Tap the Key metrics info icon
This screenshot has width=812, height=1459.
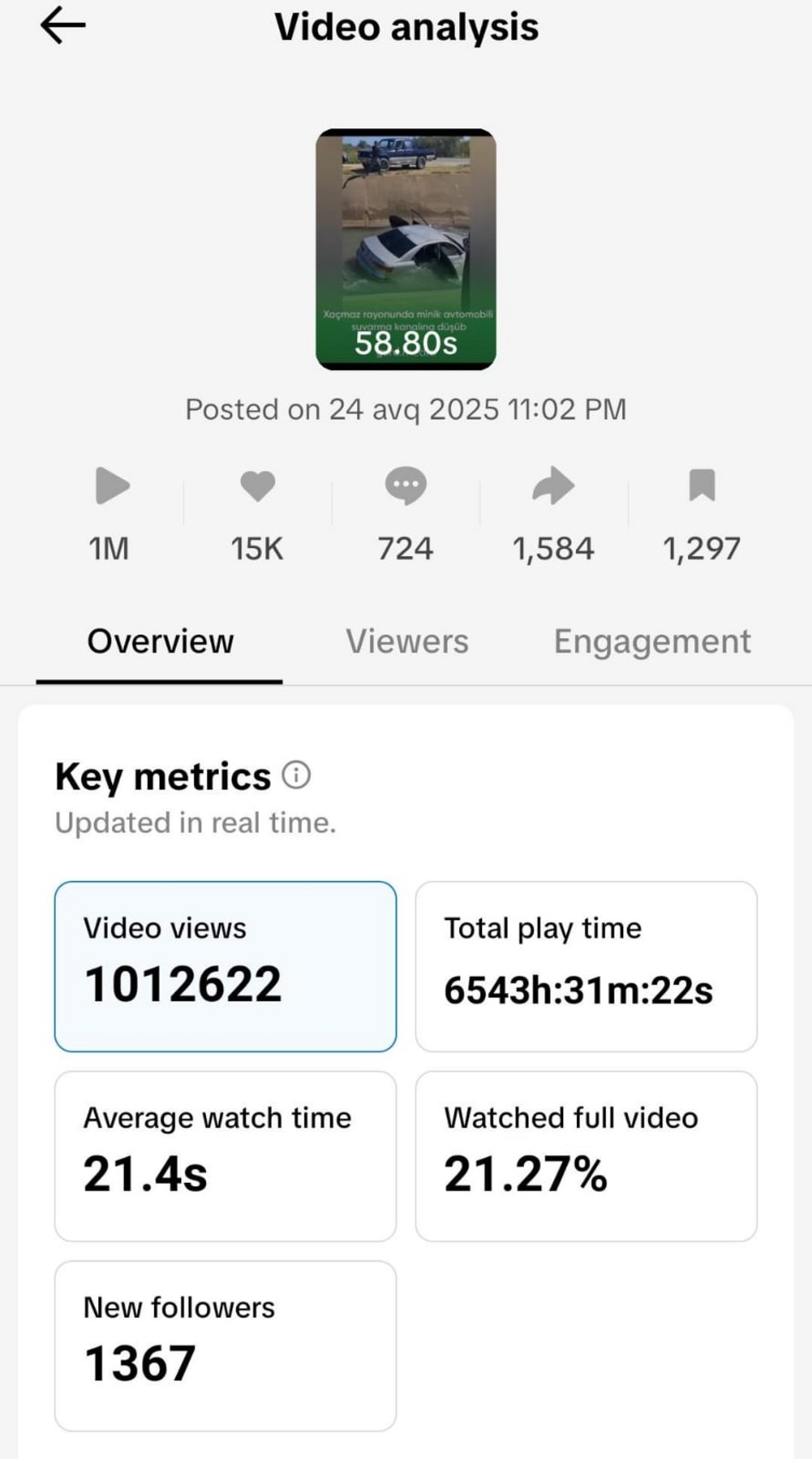point(297,775)
